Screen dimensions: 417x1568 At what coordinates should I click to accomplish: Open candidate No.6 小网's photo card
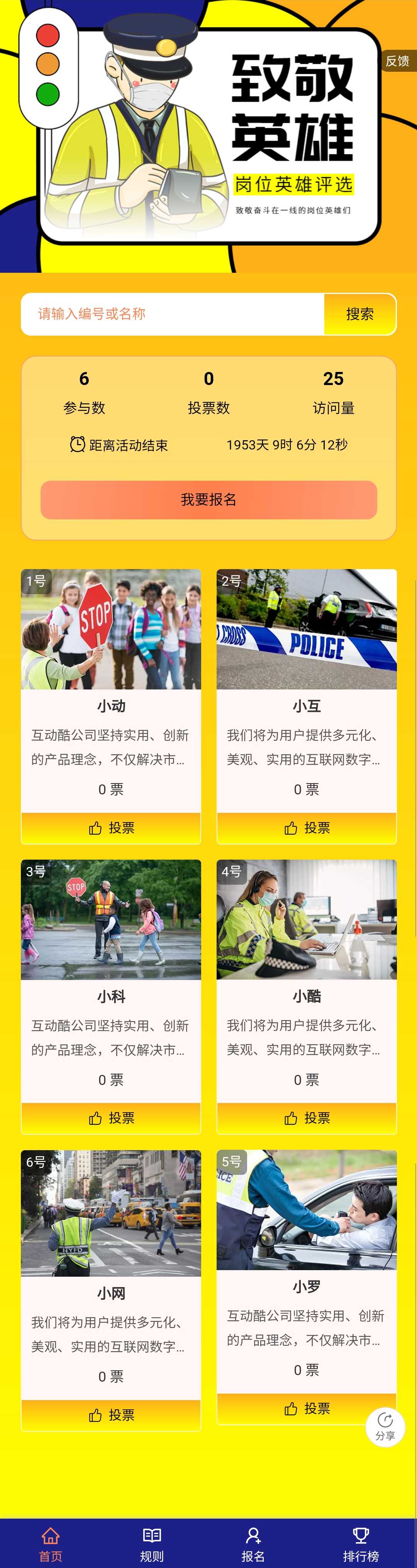point(111,1213)
